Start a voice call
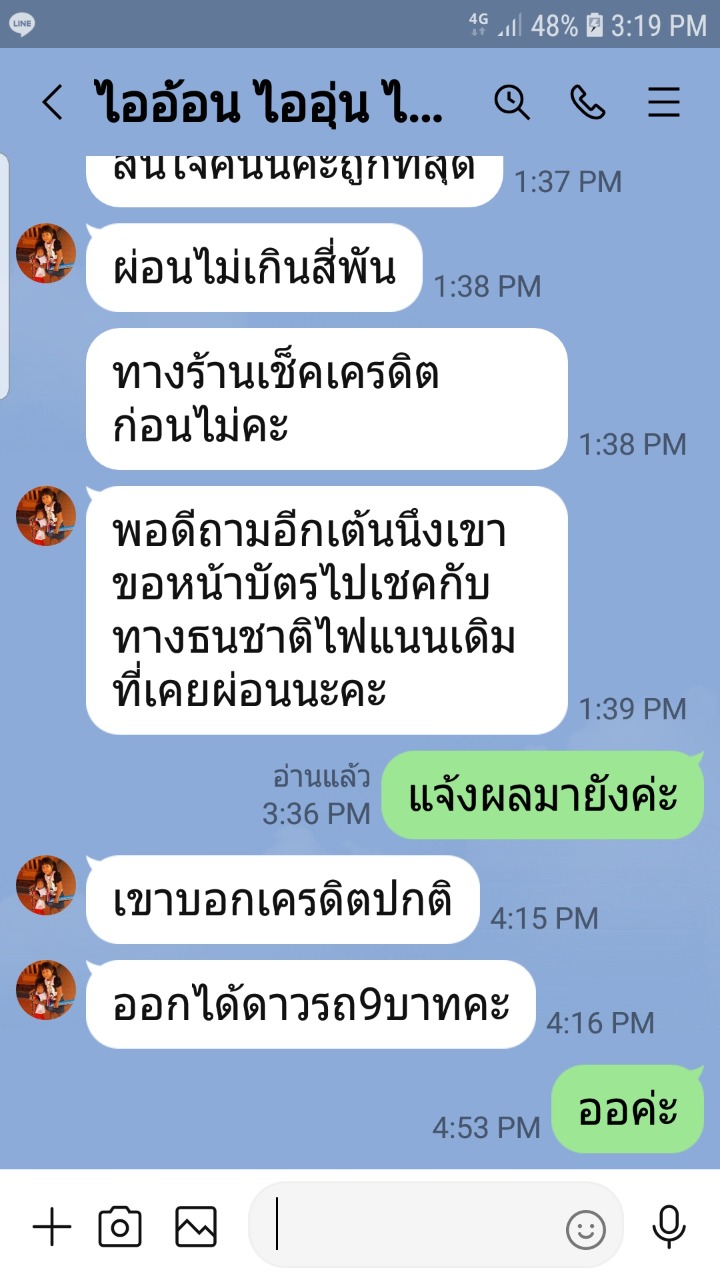720x1280 pixels. pyautogui.click(x=588, y=102)
